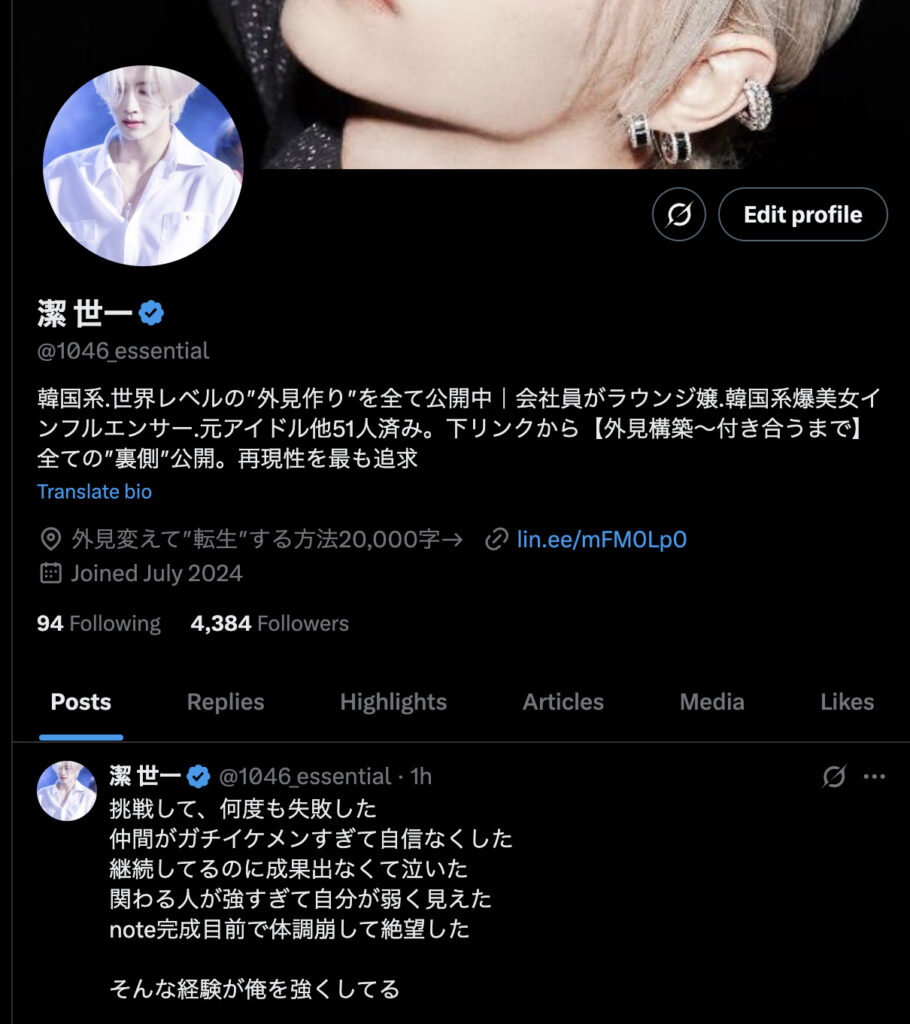
Task: Open the header banner photo
Action: [560, 80]
